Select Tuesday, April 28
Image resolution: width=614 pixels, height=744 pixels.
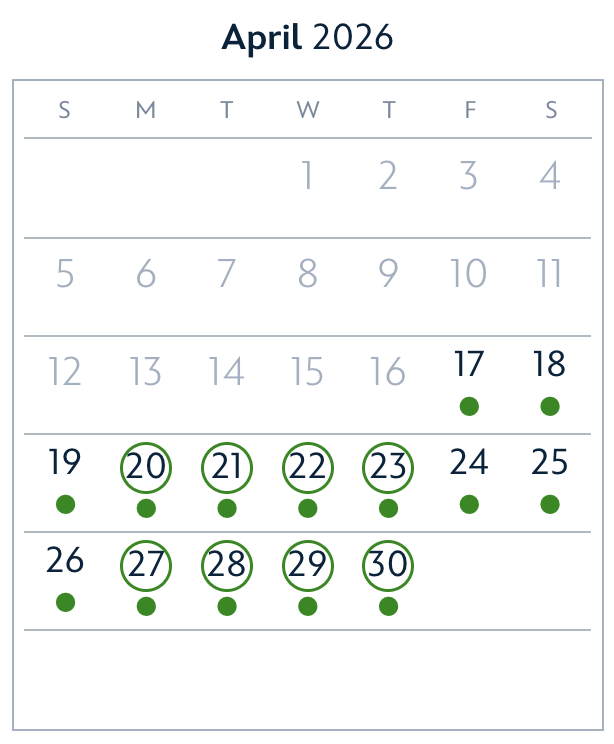pos(227,565)
